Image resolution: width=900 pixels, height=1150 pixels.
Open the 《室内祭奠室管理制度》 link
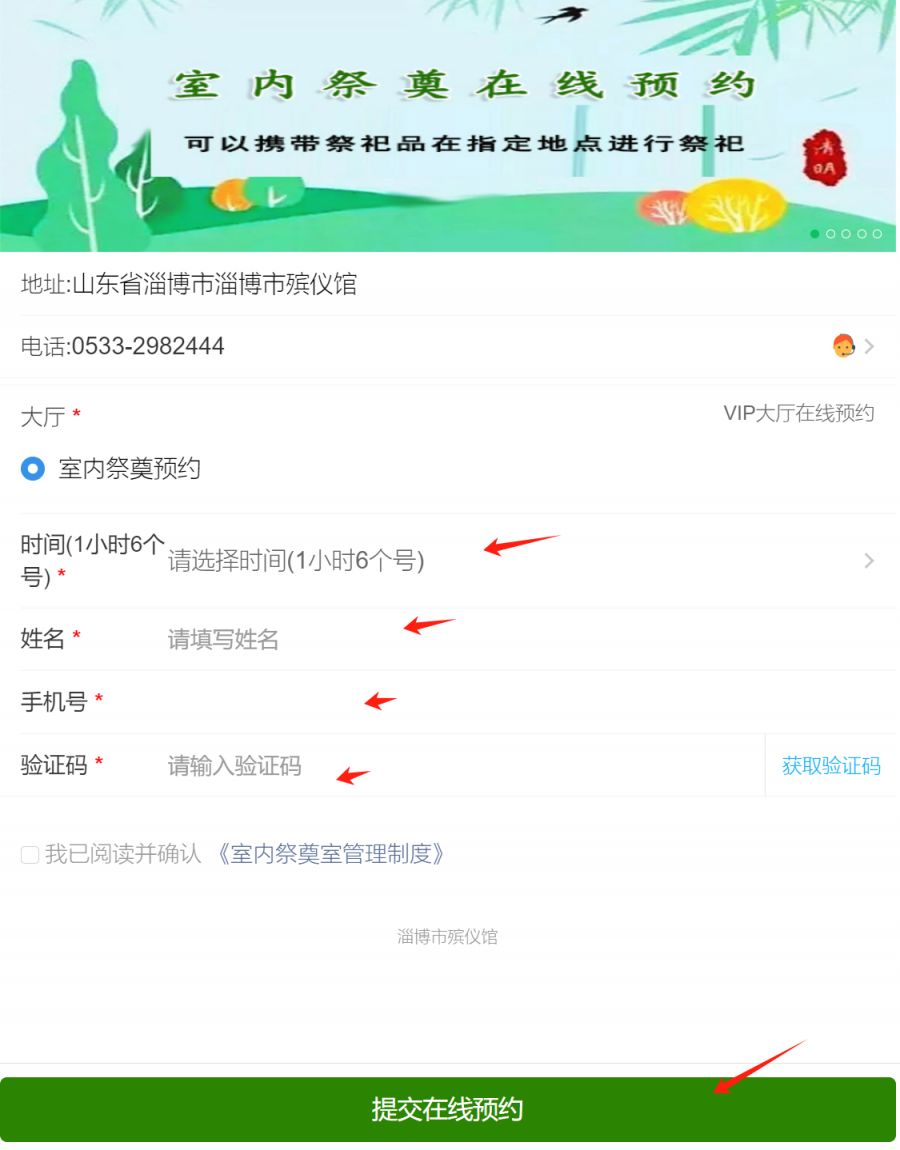(x=330, y=854)
